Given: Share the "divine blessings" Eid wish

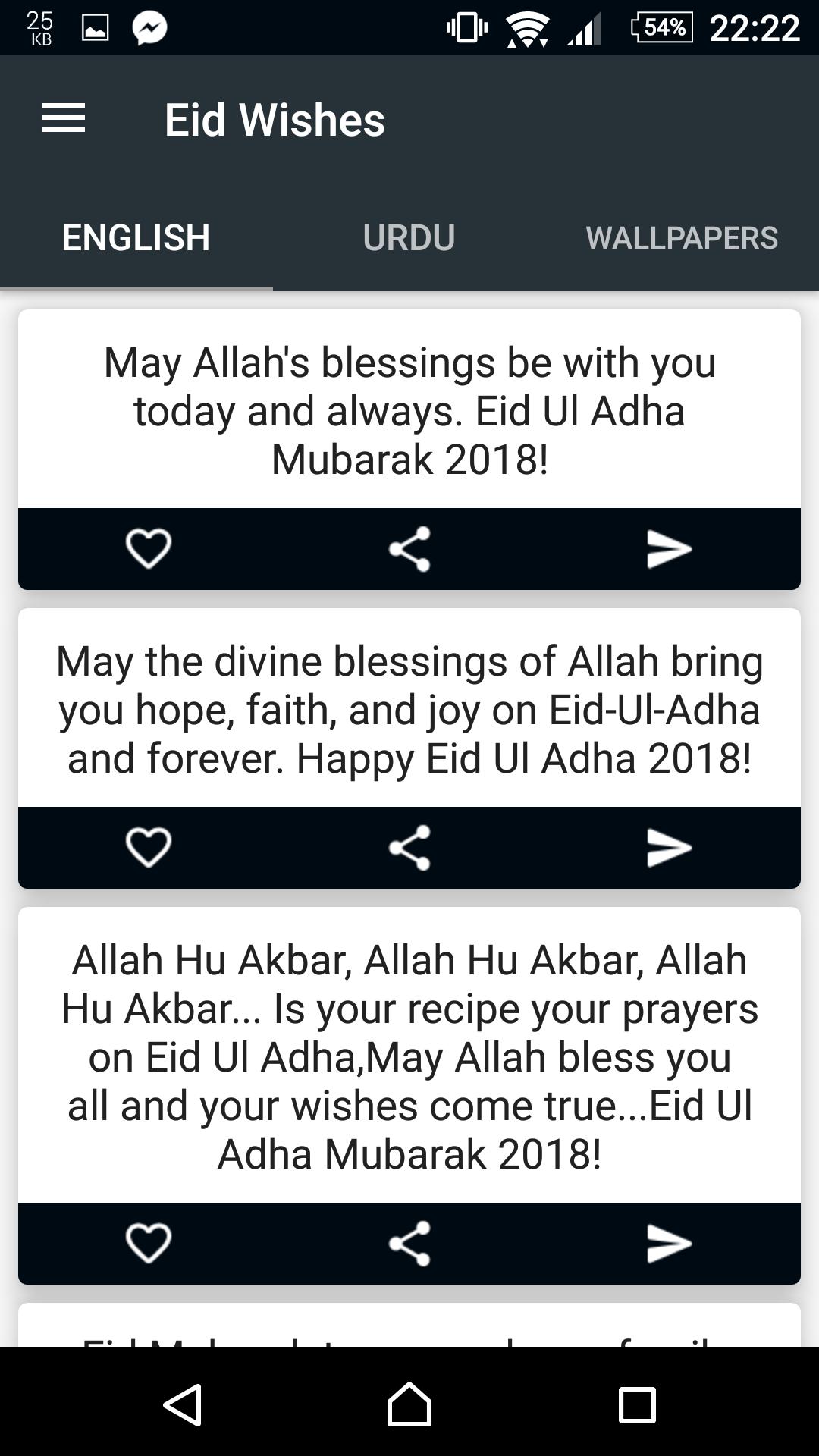Looking at the screenshot, I should pyautogui.click(x=409, y=848).
